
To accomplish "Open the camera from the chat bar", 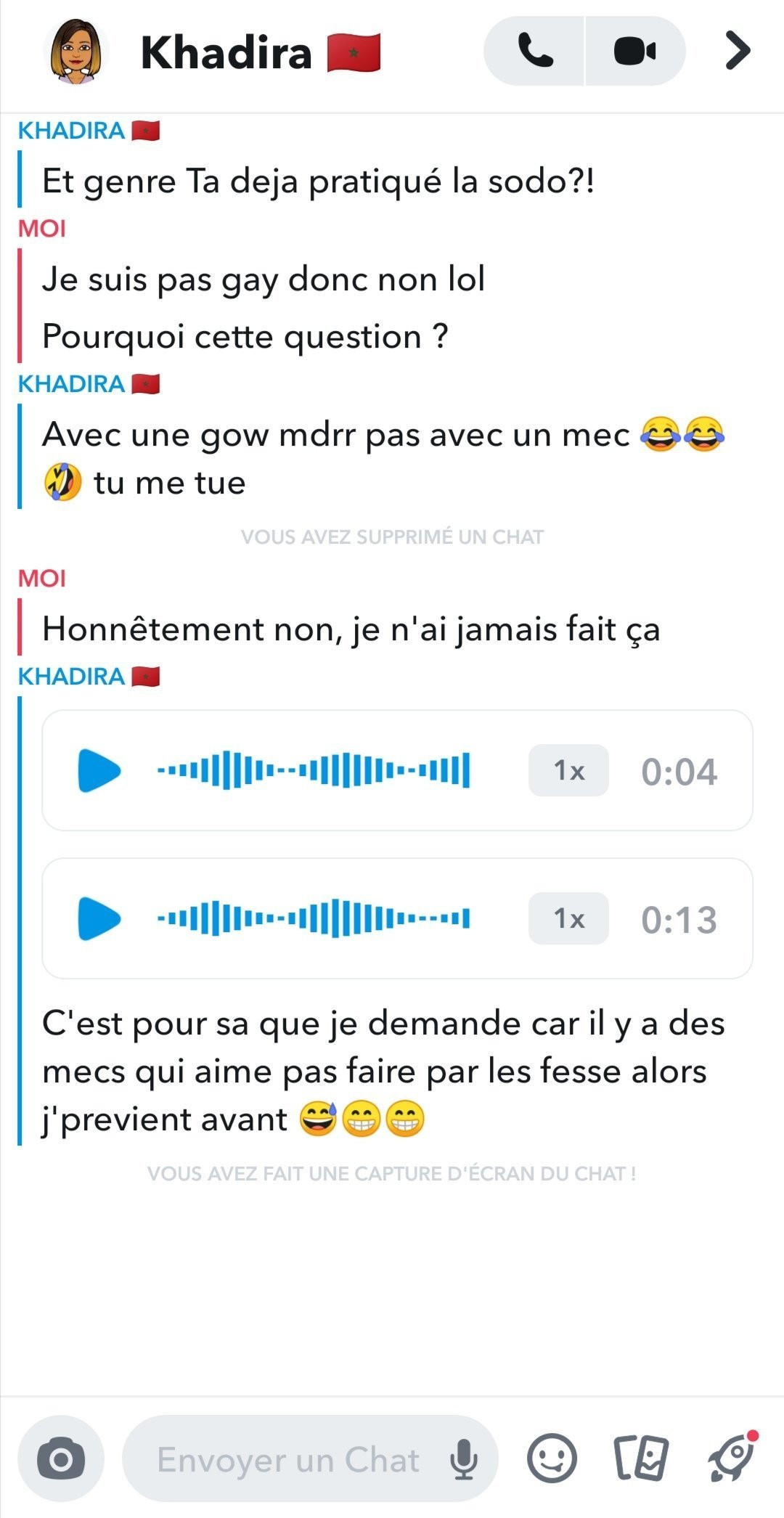I will click(61, 1459).
